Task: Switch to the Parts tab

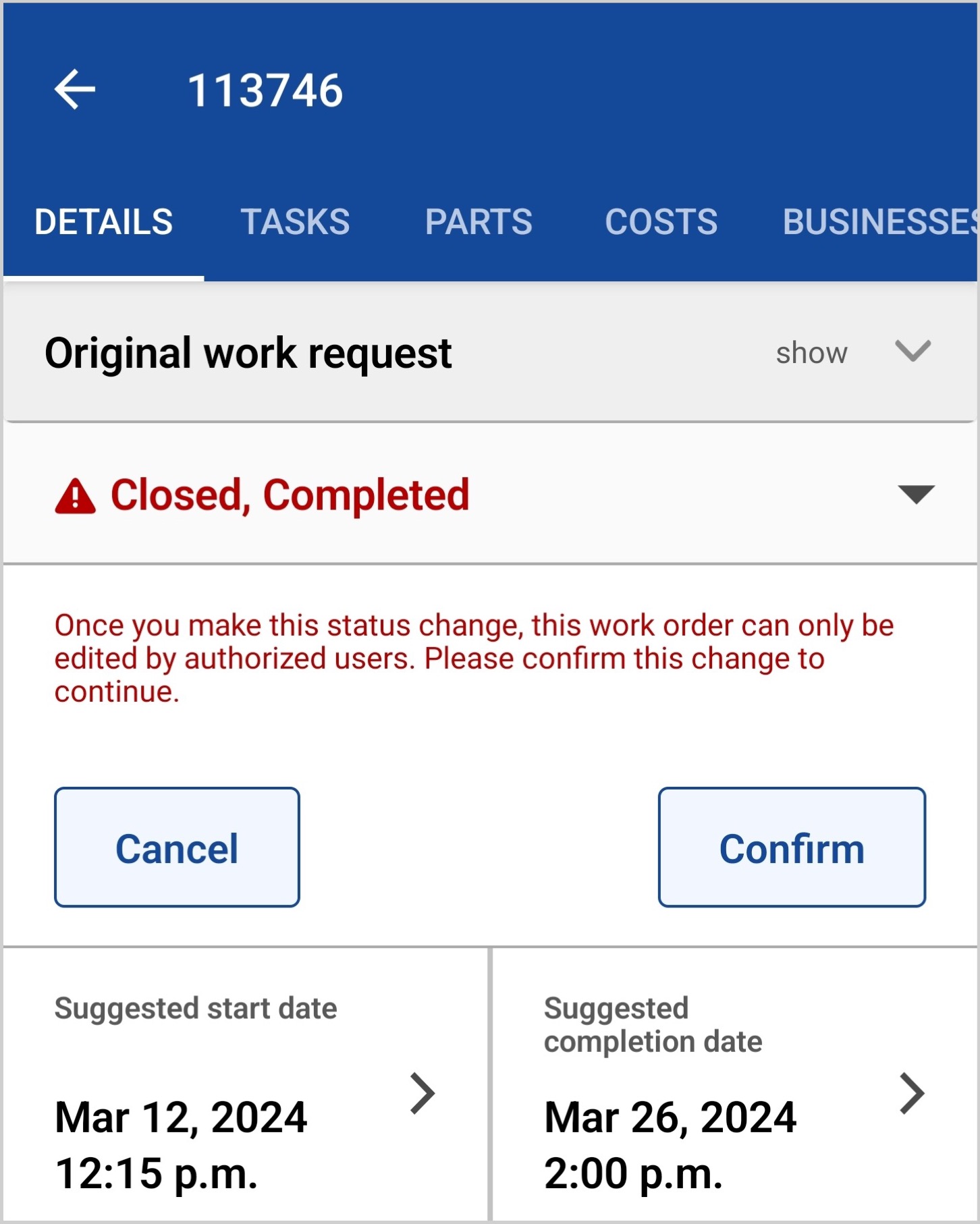Action: point(479,222)
